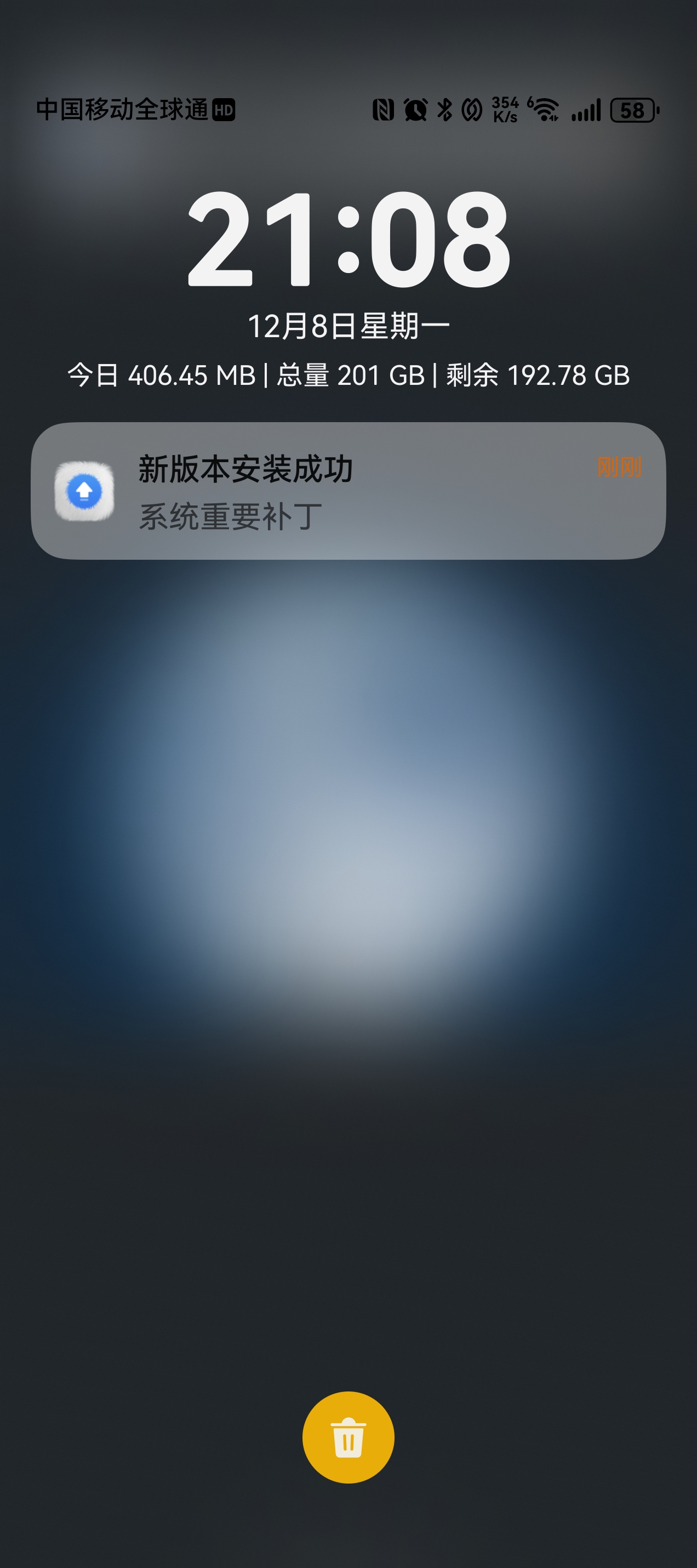
Task: Tap the 刚刚 timestamp on the notification
Action: tap(619, 468)
